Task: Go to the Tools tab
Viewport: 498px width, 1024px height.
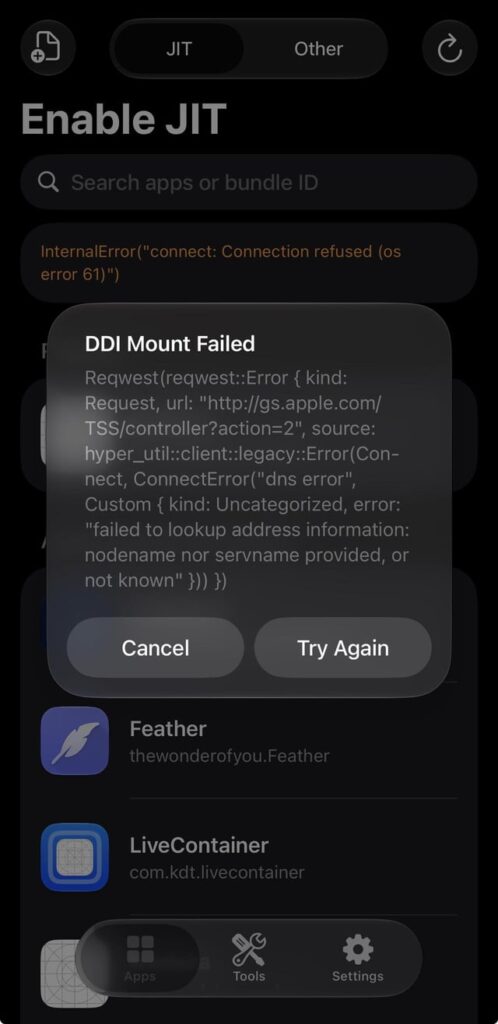Action: [249, 957]
